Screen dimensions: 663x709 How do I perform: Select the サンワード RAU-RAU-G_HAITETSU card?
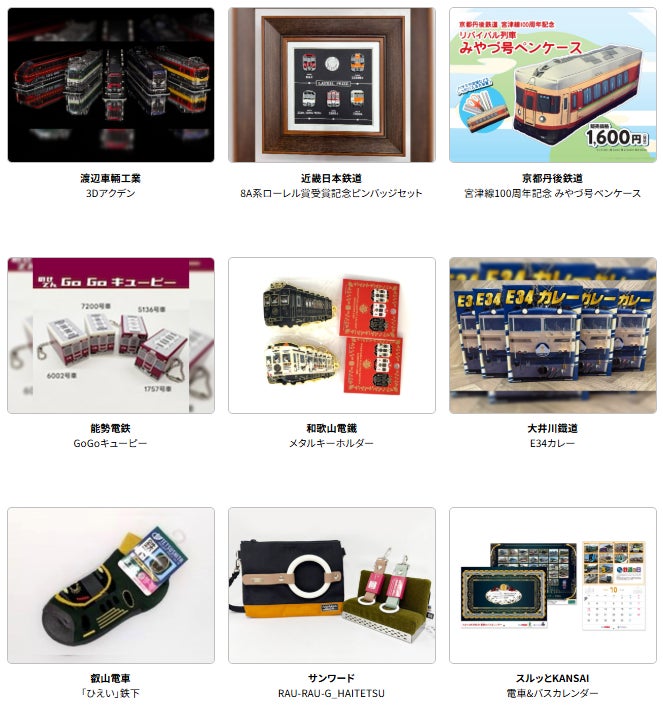click(x=331, y=585)
